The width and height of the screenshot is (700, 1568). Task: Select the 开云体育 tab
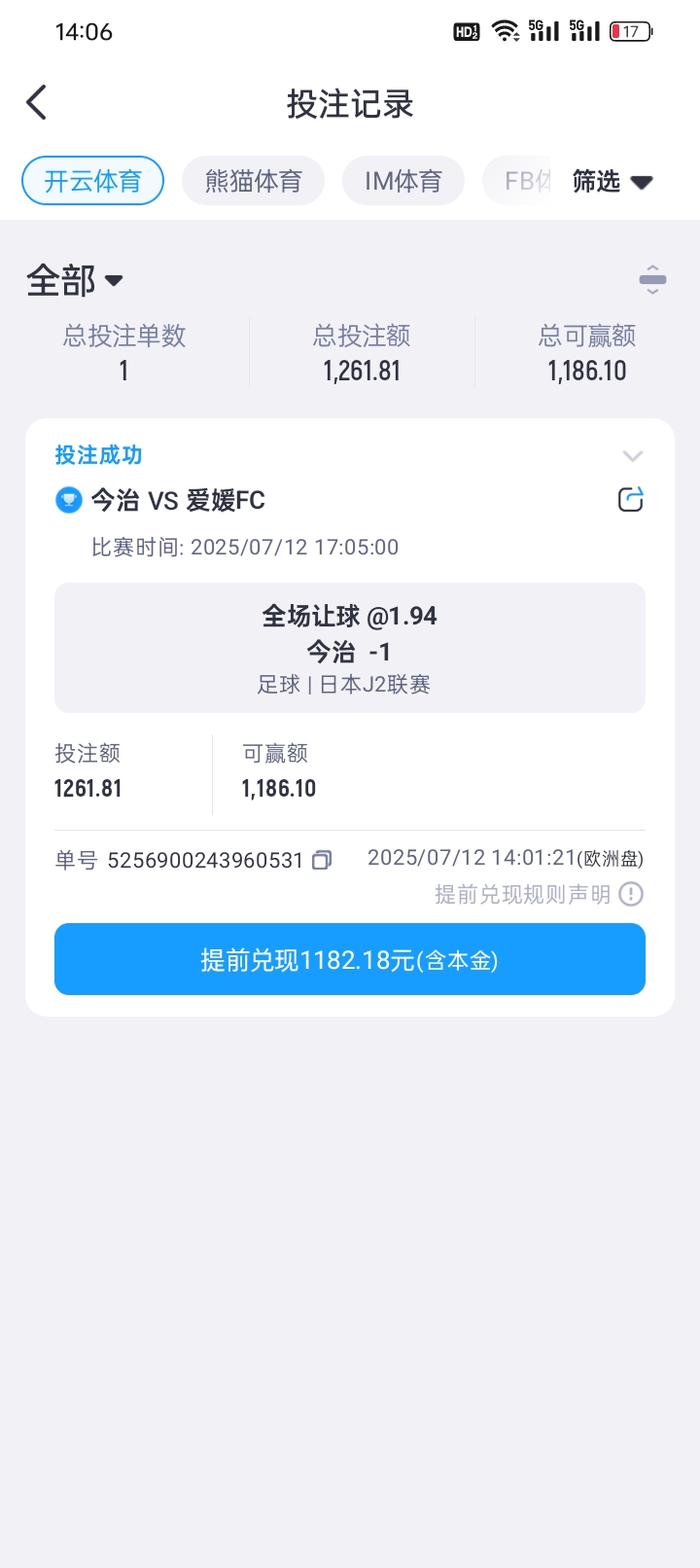93,181
